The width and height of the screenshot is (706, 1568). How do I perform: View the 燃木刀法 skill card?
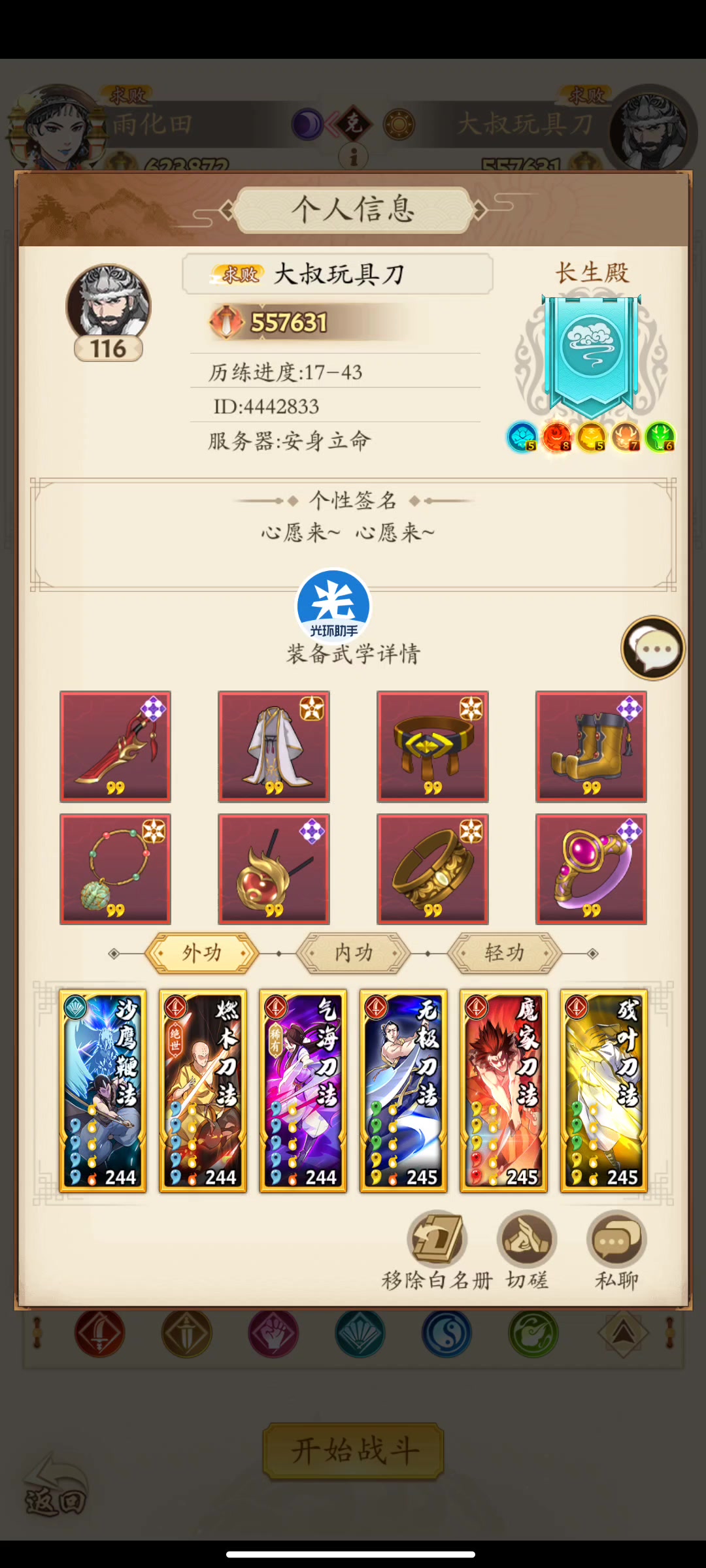203,1090
